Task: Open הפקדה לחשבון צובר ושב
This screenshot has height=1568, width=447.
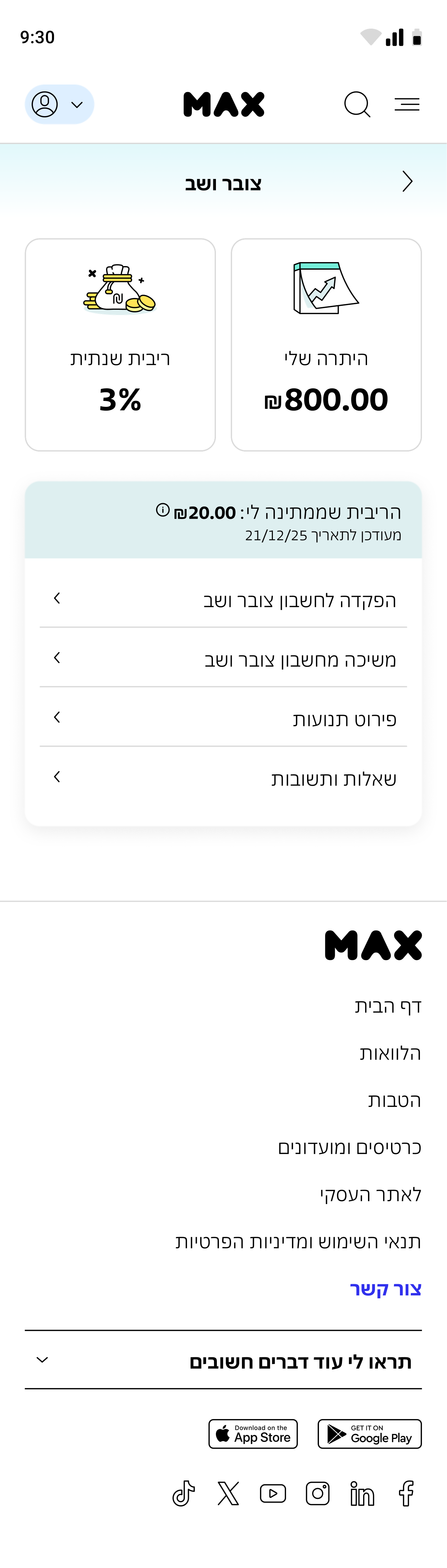Action: click(223, 600)
